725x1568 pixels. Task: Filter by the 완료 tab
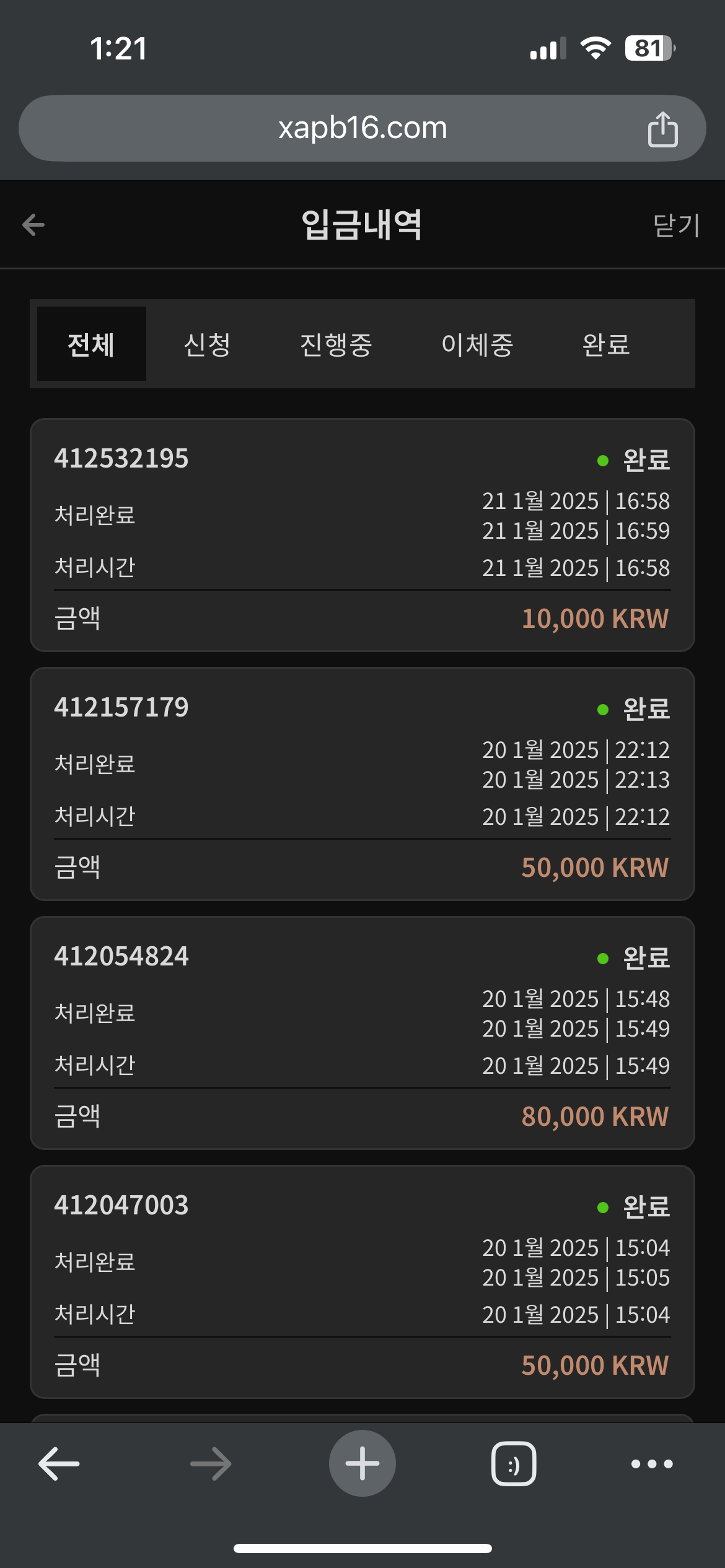[x=605, y=344]
